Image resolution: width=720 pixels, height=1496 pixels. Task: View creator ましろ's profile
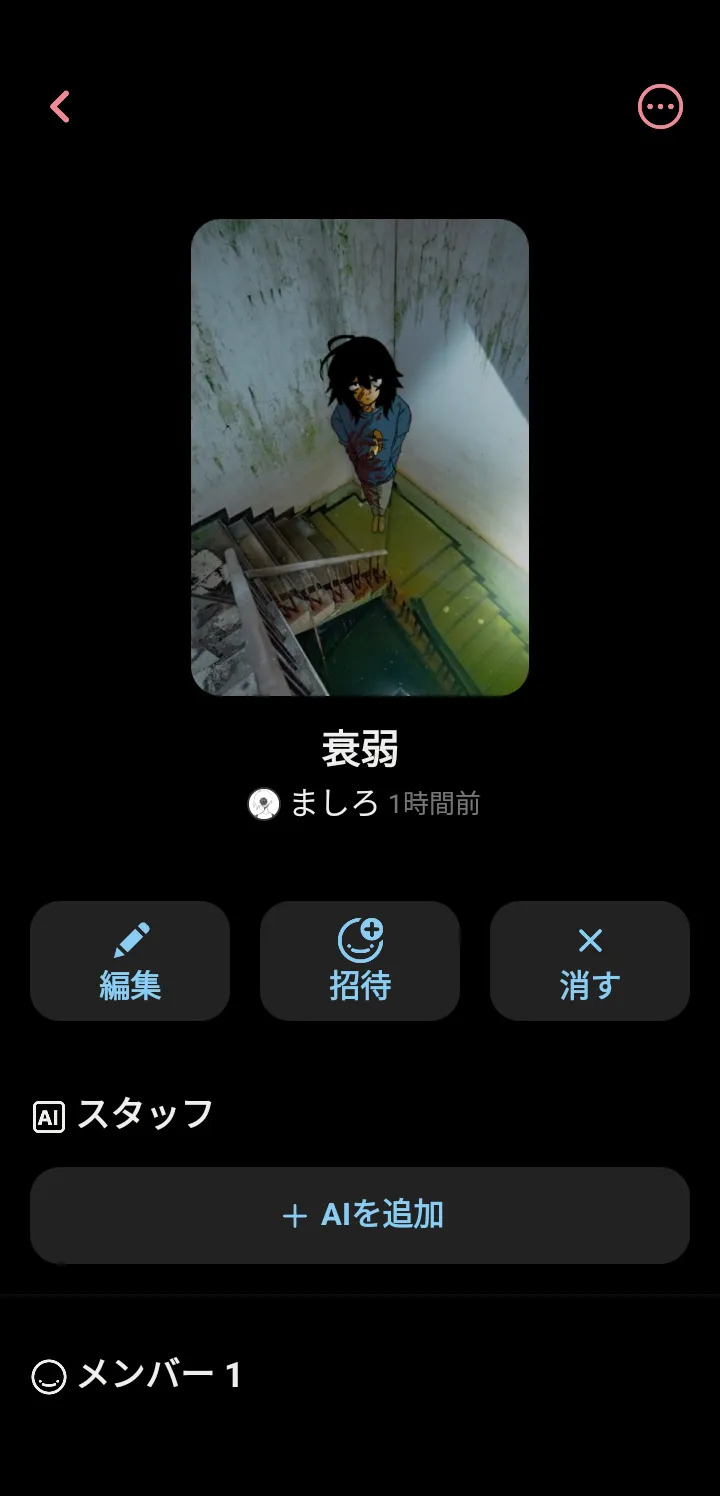click(313, 803)
